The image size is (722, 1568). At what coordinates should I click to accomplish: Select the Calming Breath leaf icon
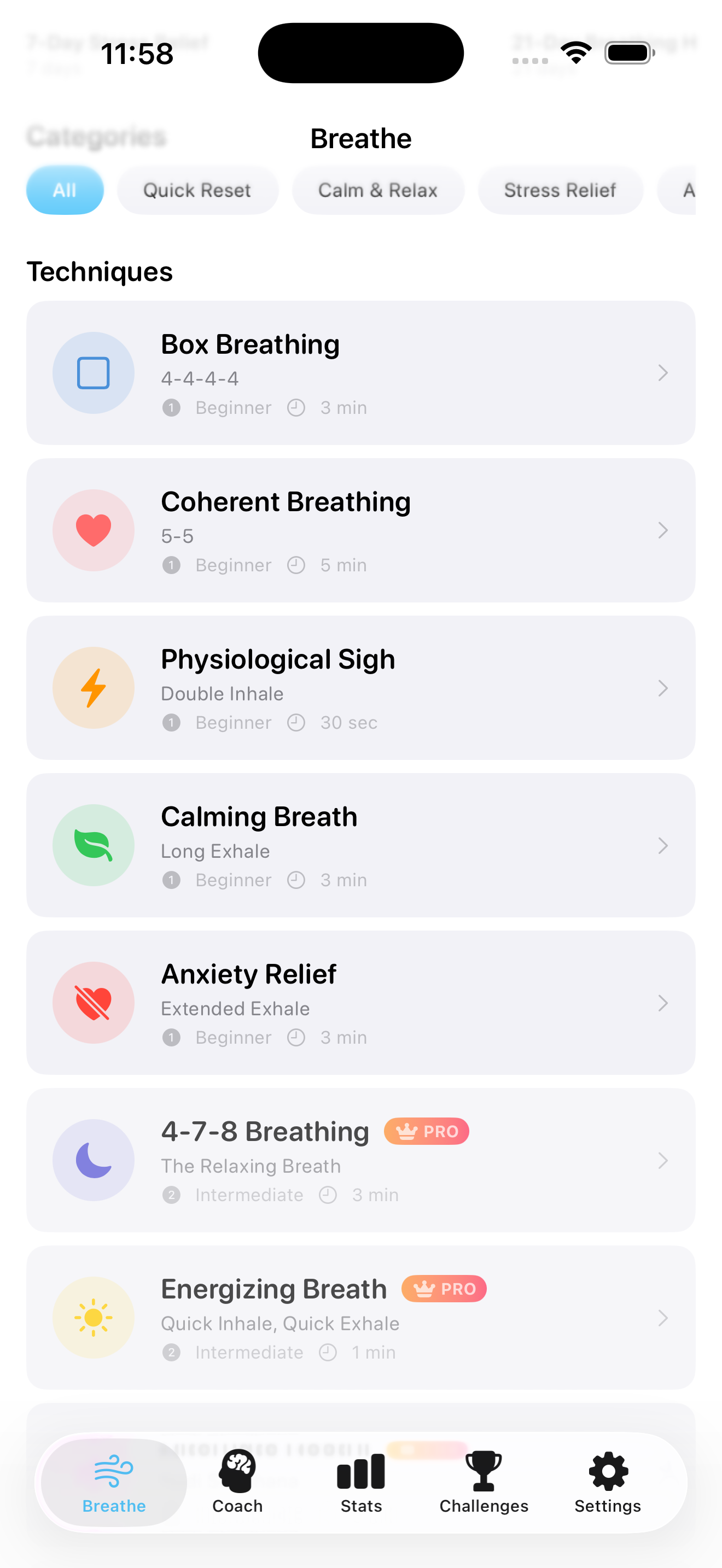click(92, 844)
